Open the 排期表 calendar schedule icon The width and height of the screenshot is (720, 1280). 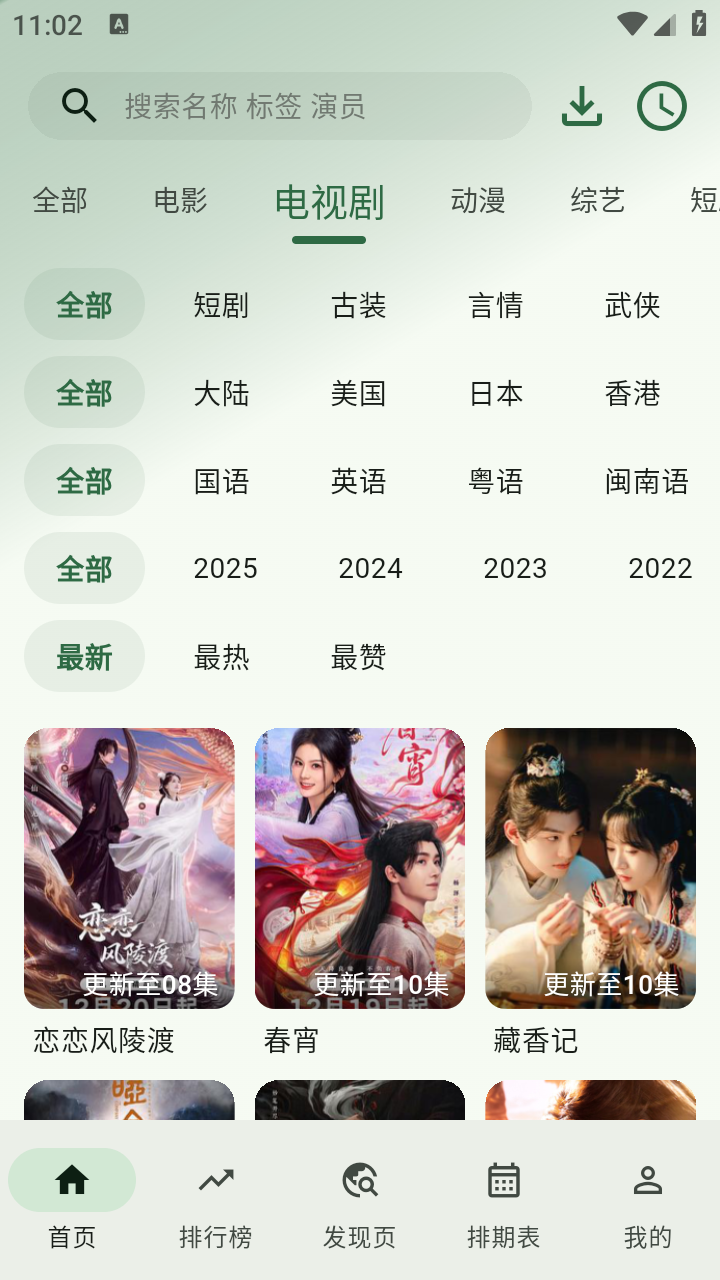click(x=503, y=1180)
